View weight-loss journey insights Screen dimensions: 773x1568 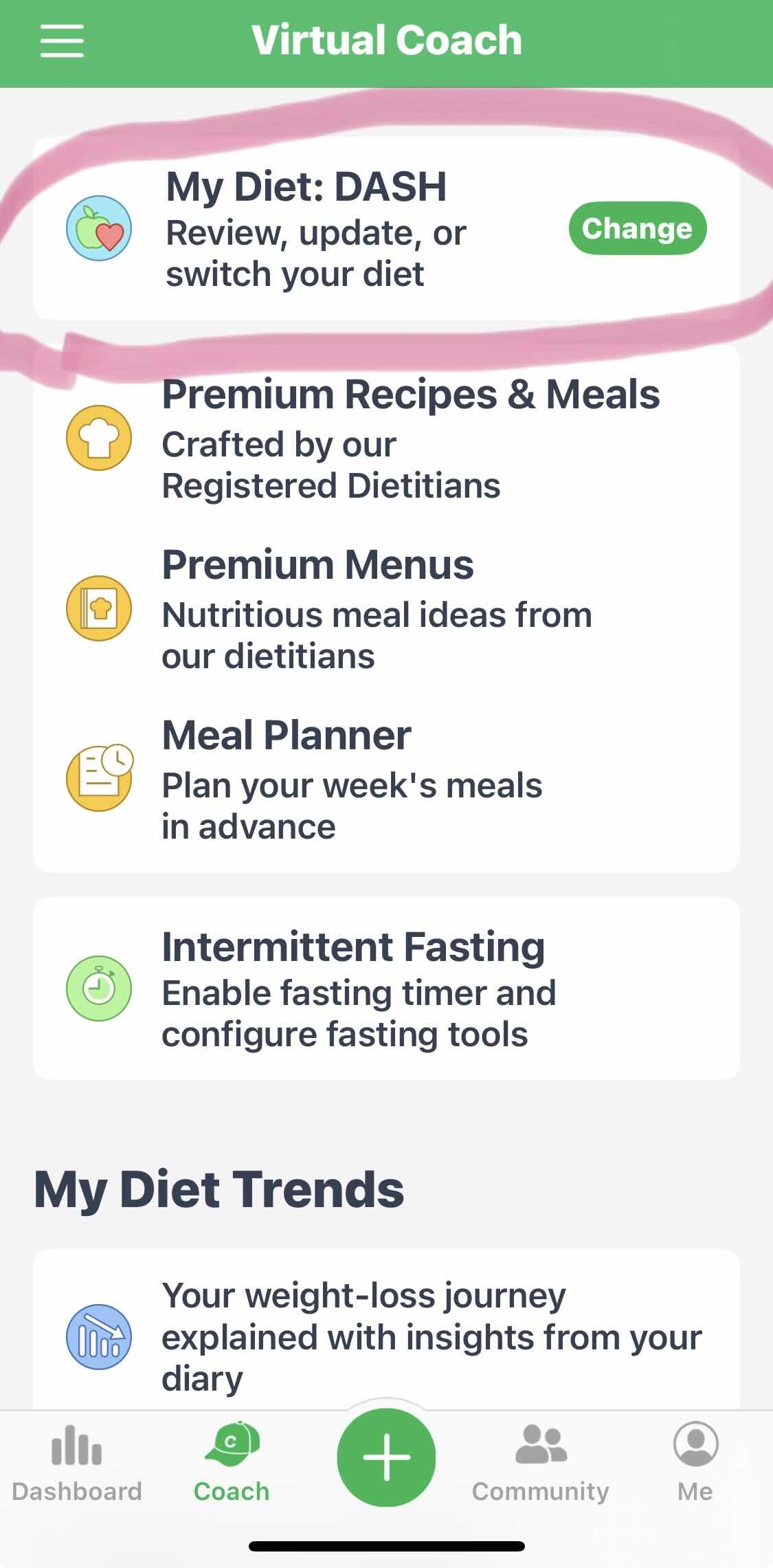click(386, 1336)
